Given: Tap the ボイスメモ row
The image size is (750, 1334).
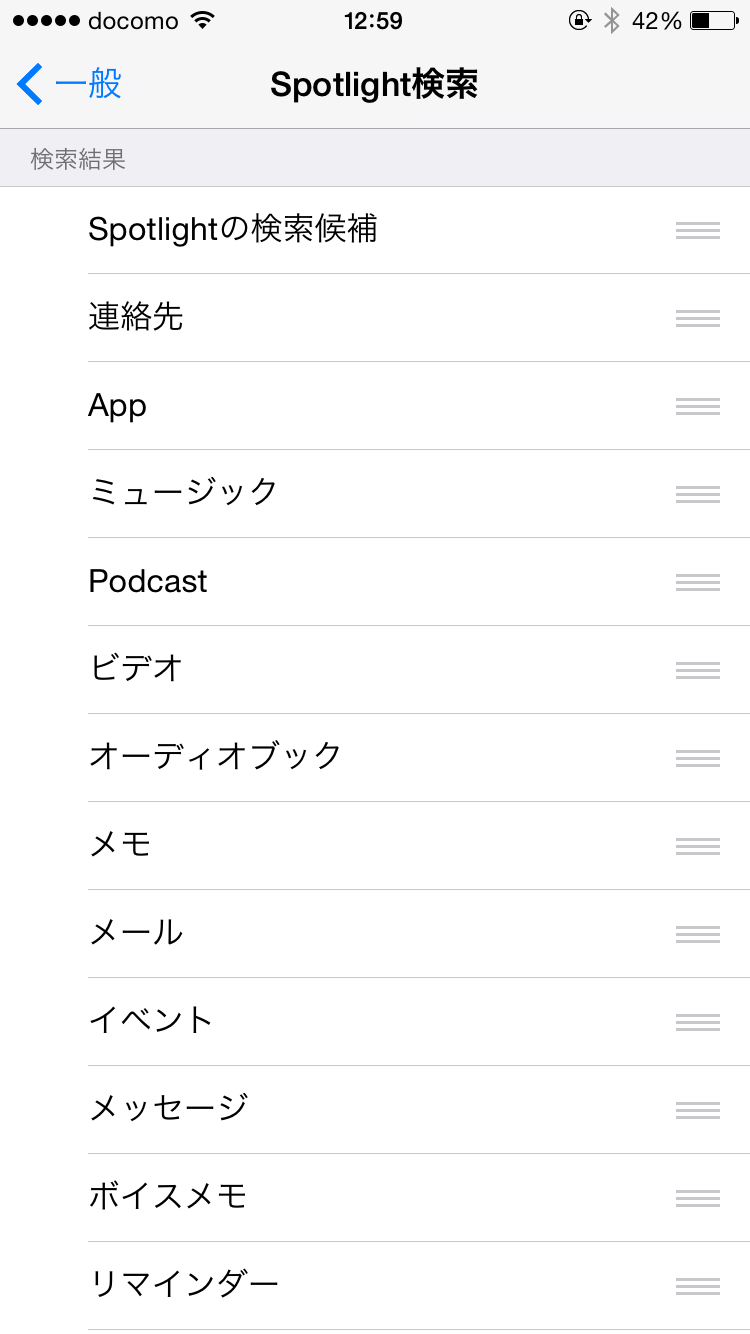Looking at the screenshot, I should (375, 1198).
